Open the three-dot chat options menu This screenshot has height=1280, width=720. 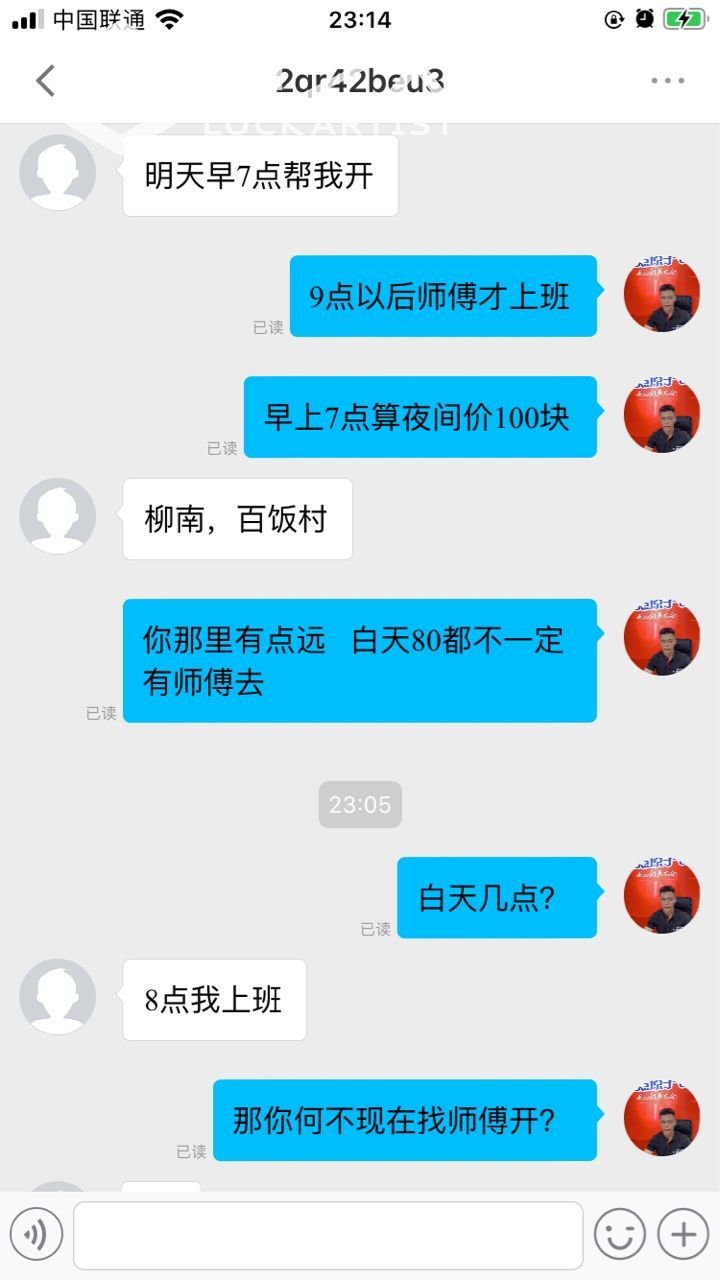click(x=667, y=81)
